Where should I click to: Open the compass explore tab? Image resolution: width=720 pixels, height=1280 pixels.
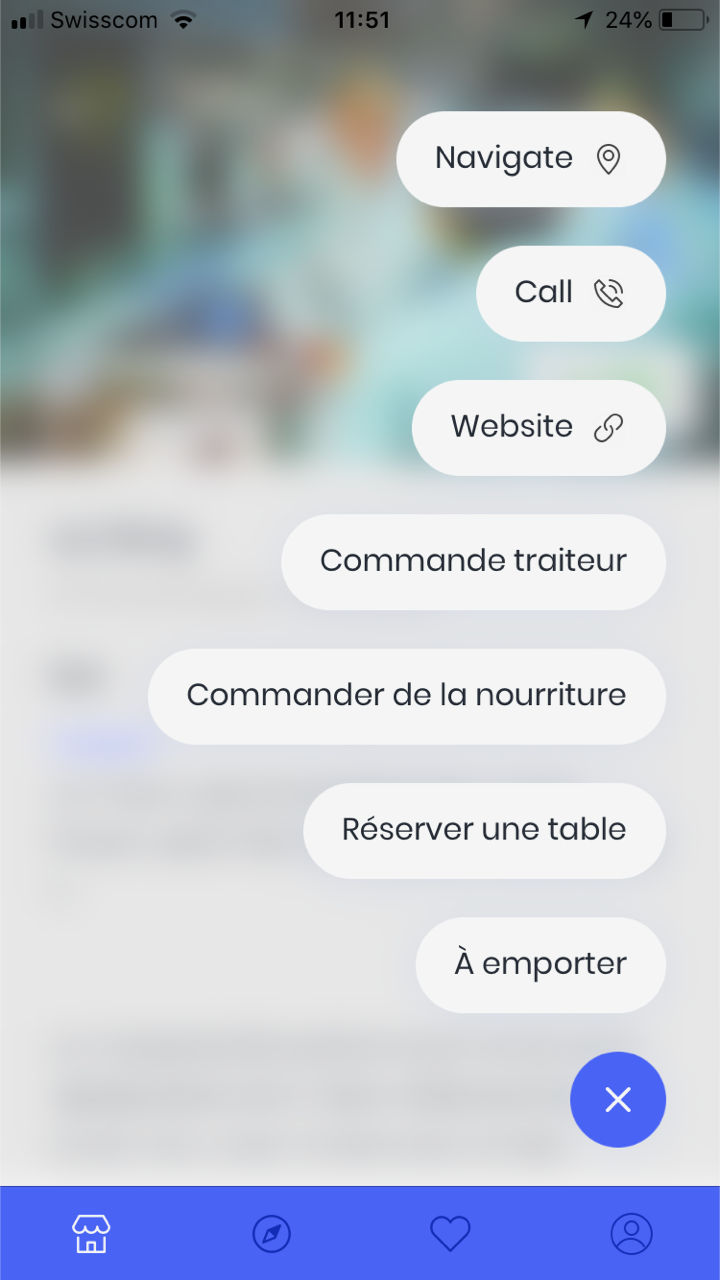coord(271,1234)
